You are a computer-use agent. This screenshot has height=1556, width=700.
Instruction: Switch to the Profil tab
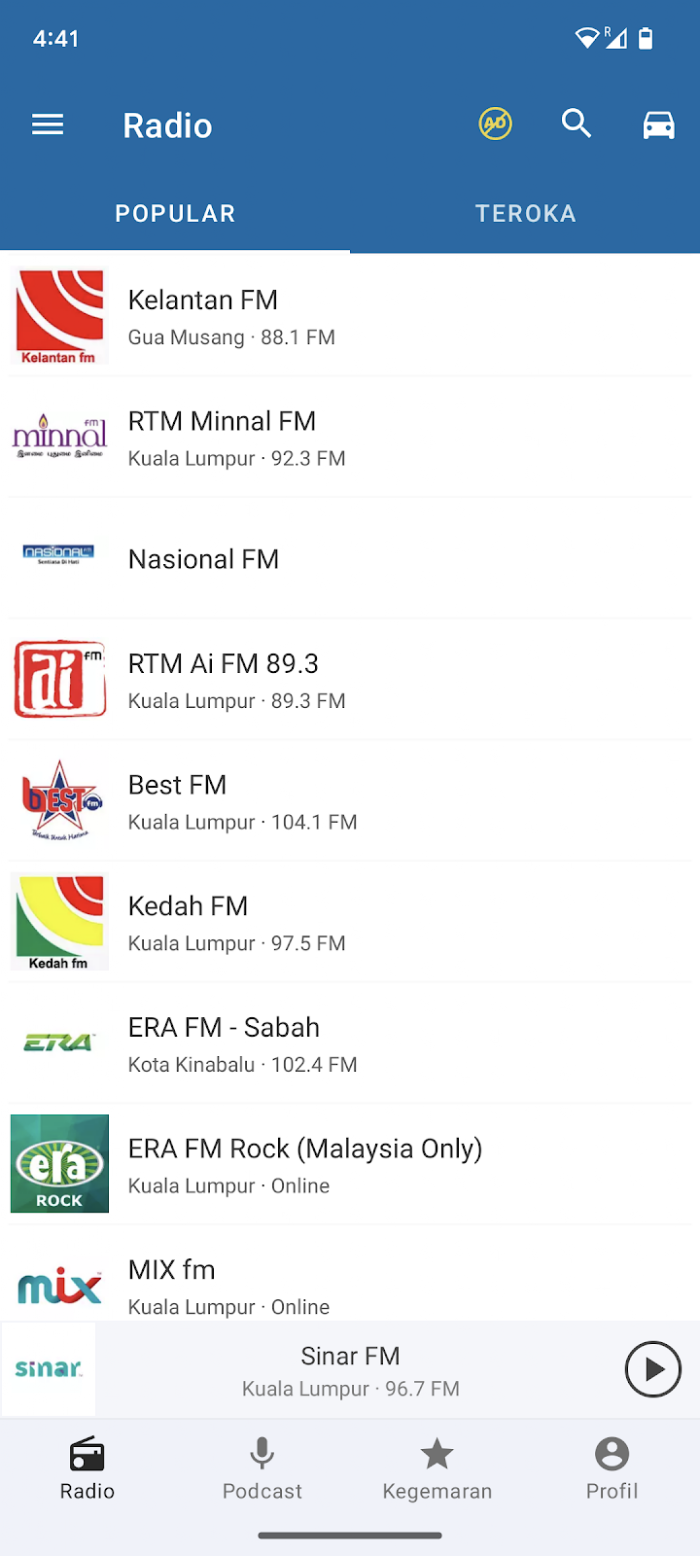612,1469
